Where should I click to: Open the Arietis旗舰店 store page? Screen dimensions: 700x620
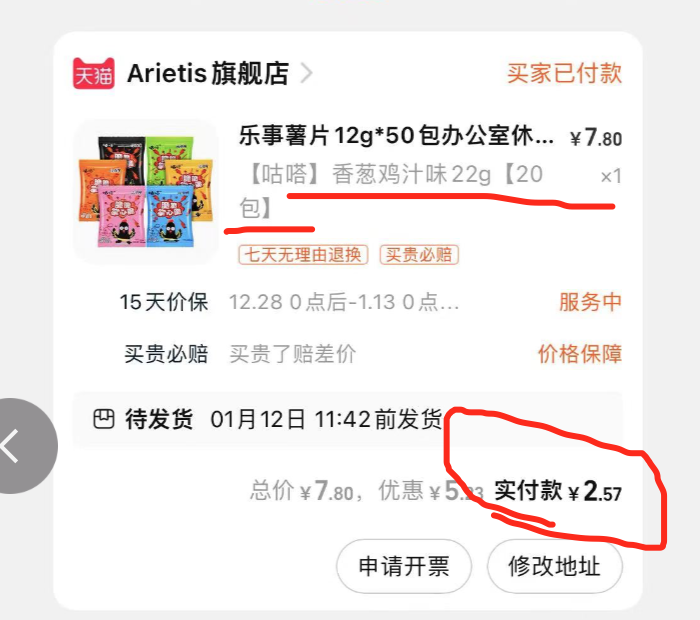(207, 73)
